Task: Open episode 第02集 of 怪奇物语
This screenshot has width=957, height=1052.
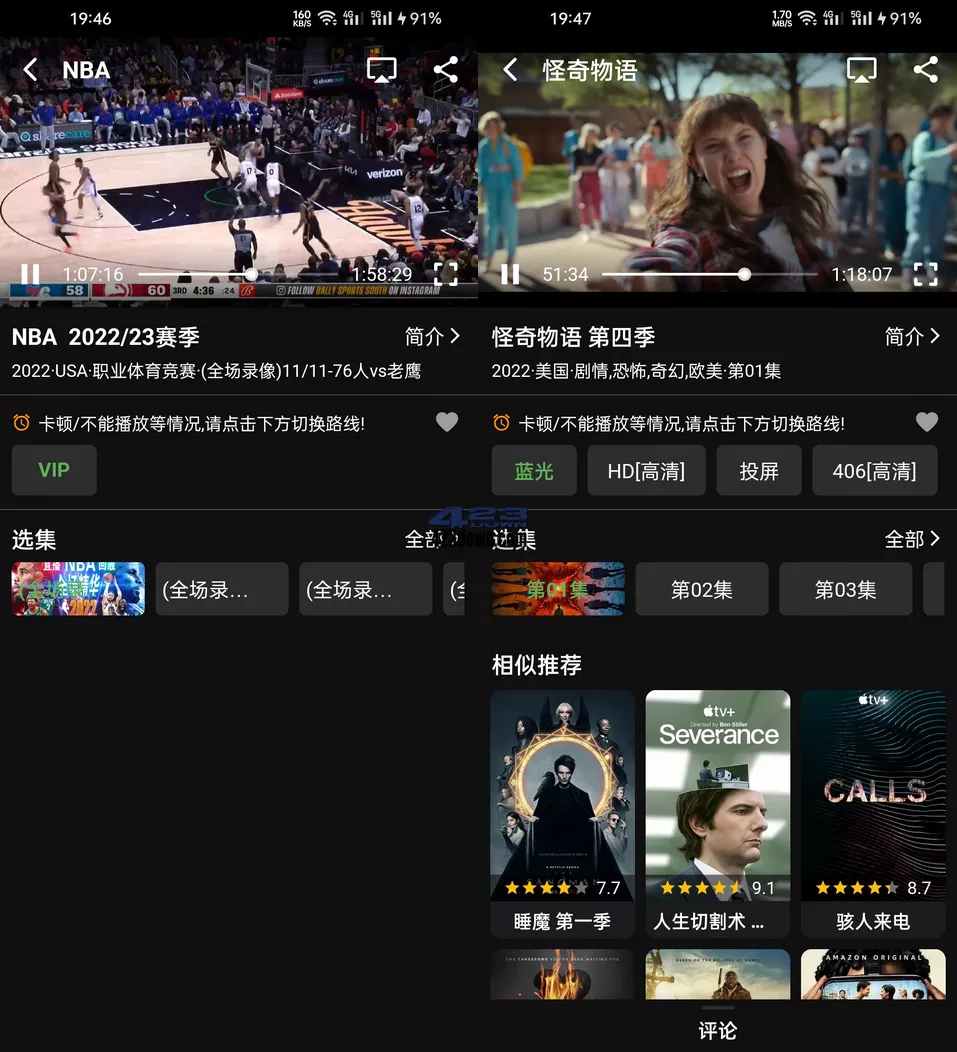Action: coord(702,589)
